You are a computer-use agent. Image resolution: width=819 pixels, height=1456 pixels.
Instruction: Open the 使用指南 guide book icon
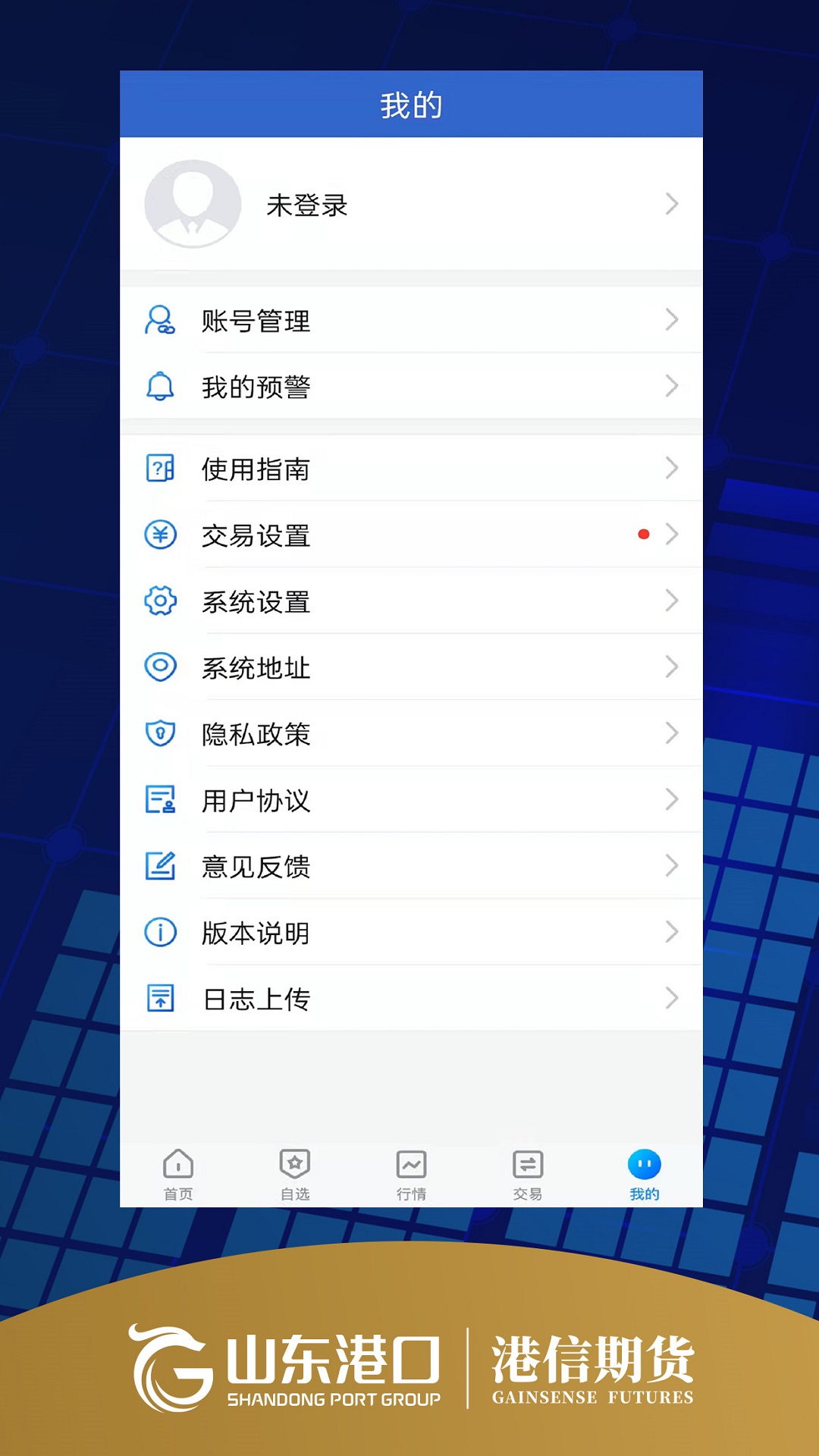click(x=160, y=469)
